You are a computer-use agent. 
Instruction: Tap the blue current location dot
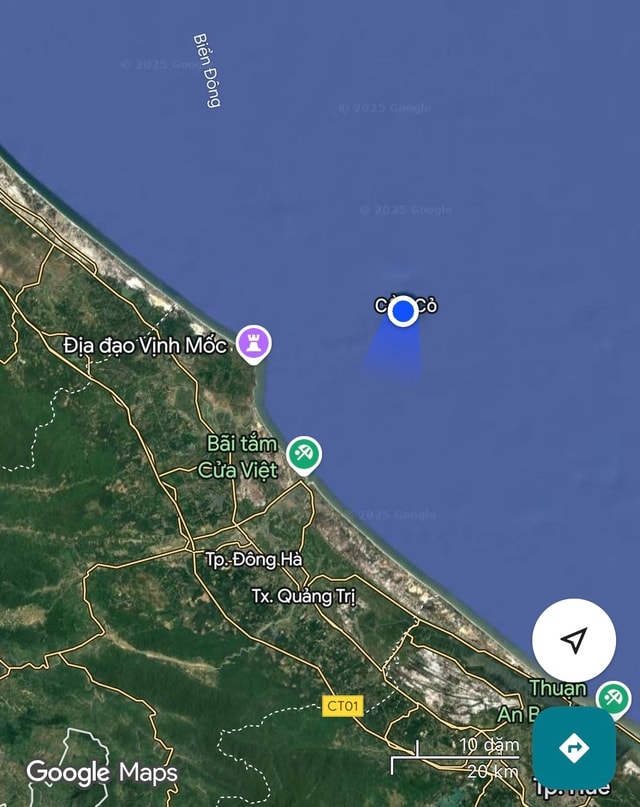point(403,312)
